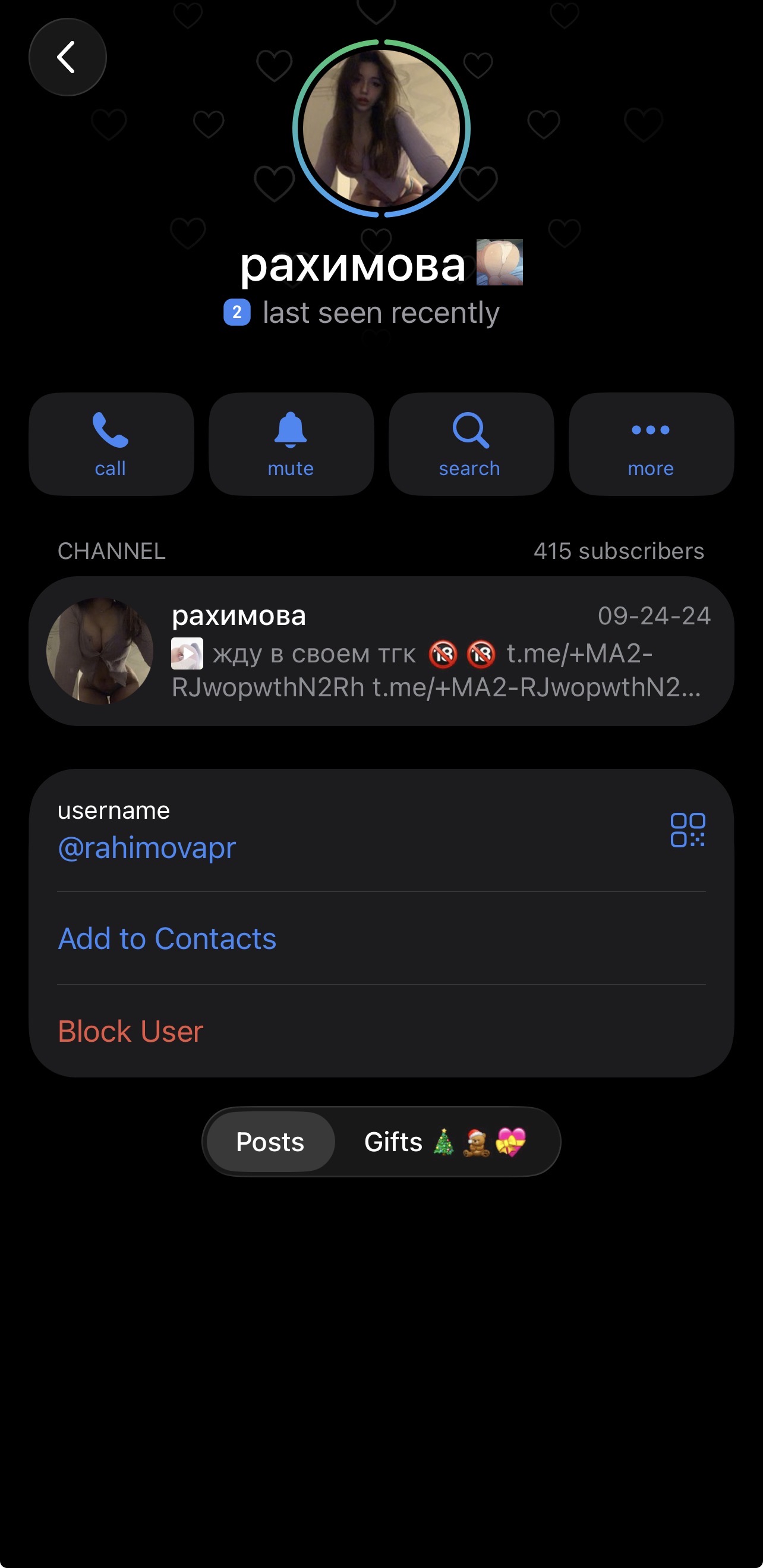This screenshot has width=763, height=1568.
Task: Open the profile photo
Action: tap(381, 128)
